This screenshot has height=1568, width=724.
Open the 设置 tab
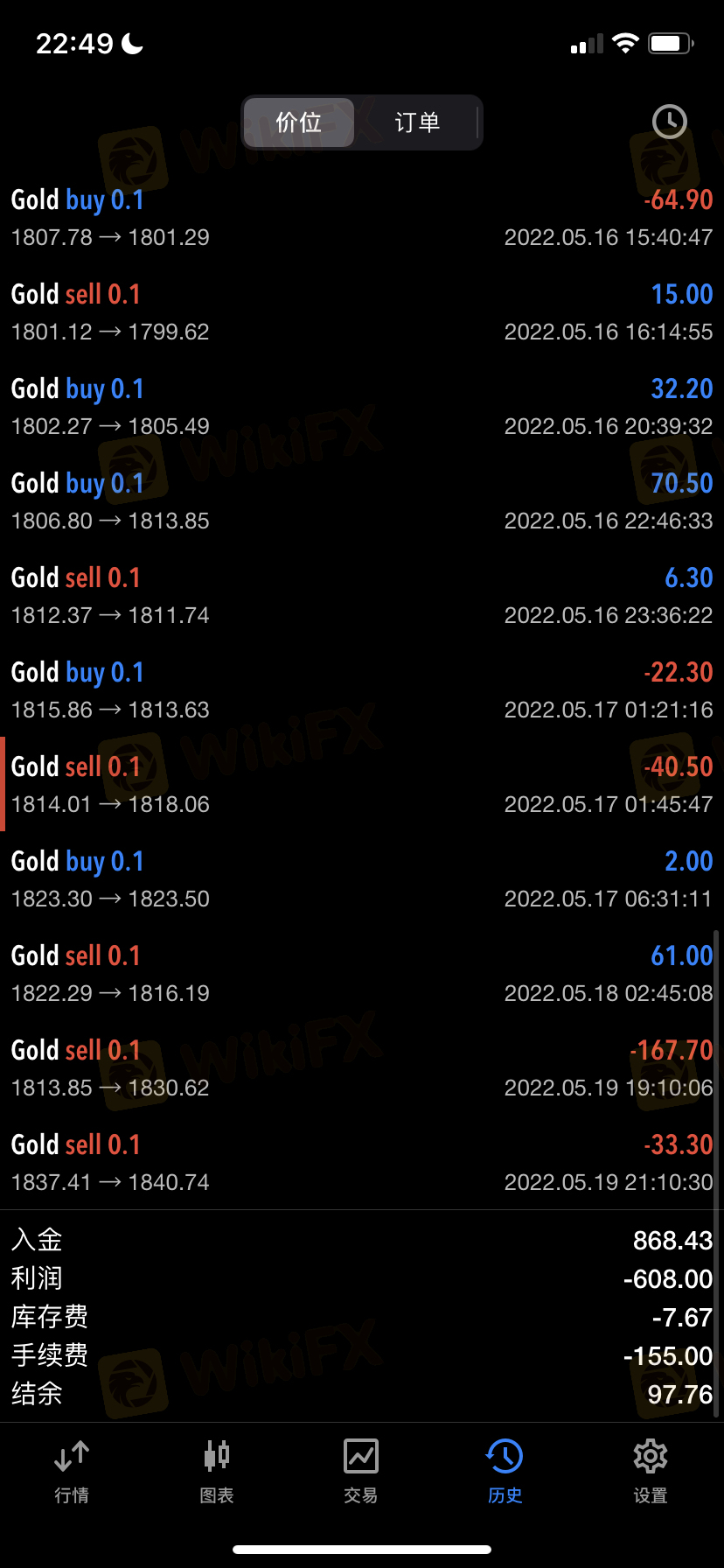click(x=651, y=1472)
